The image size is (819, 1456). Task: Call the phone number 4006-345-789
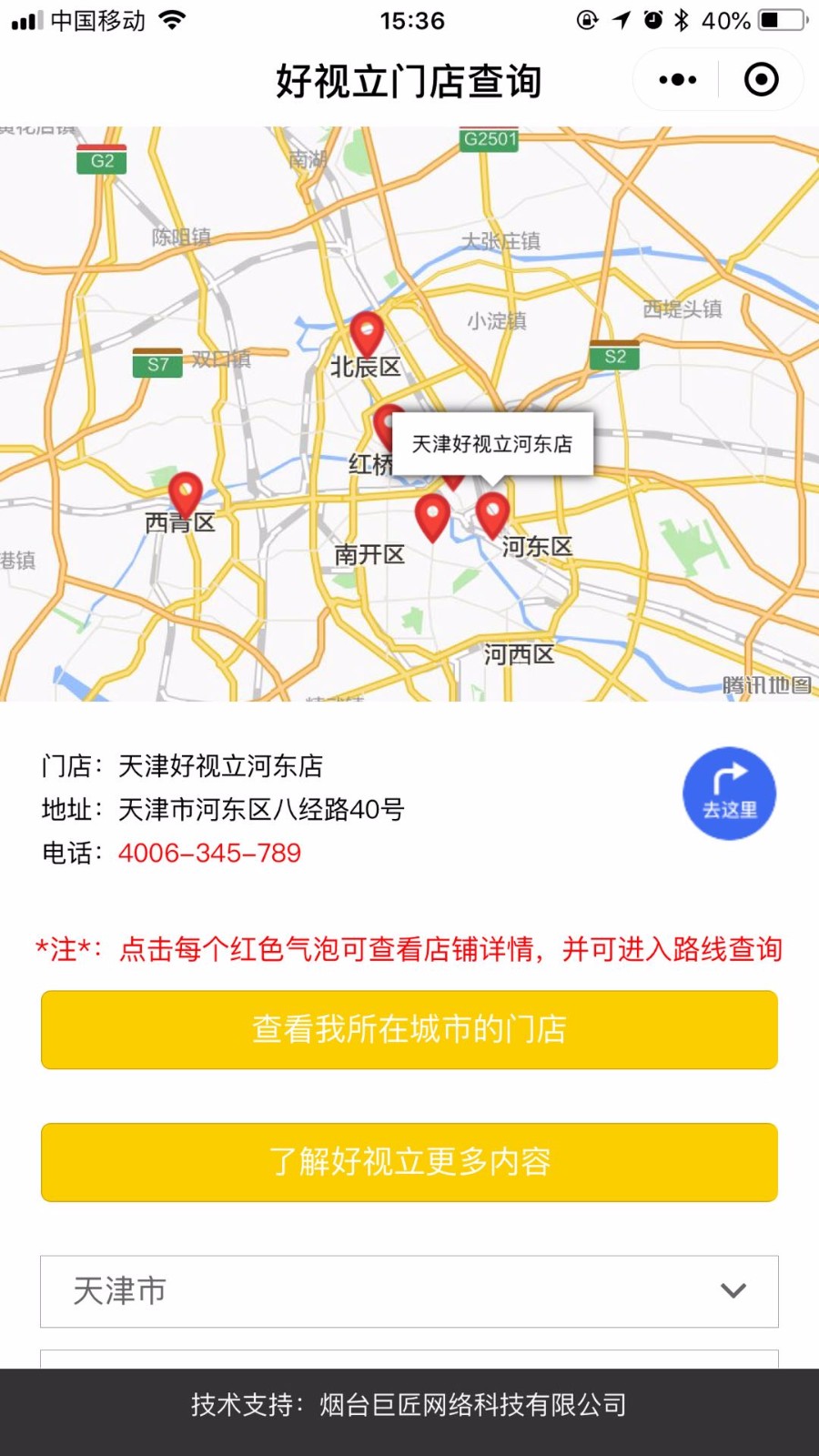(x=209, y=853)
